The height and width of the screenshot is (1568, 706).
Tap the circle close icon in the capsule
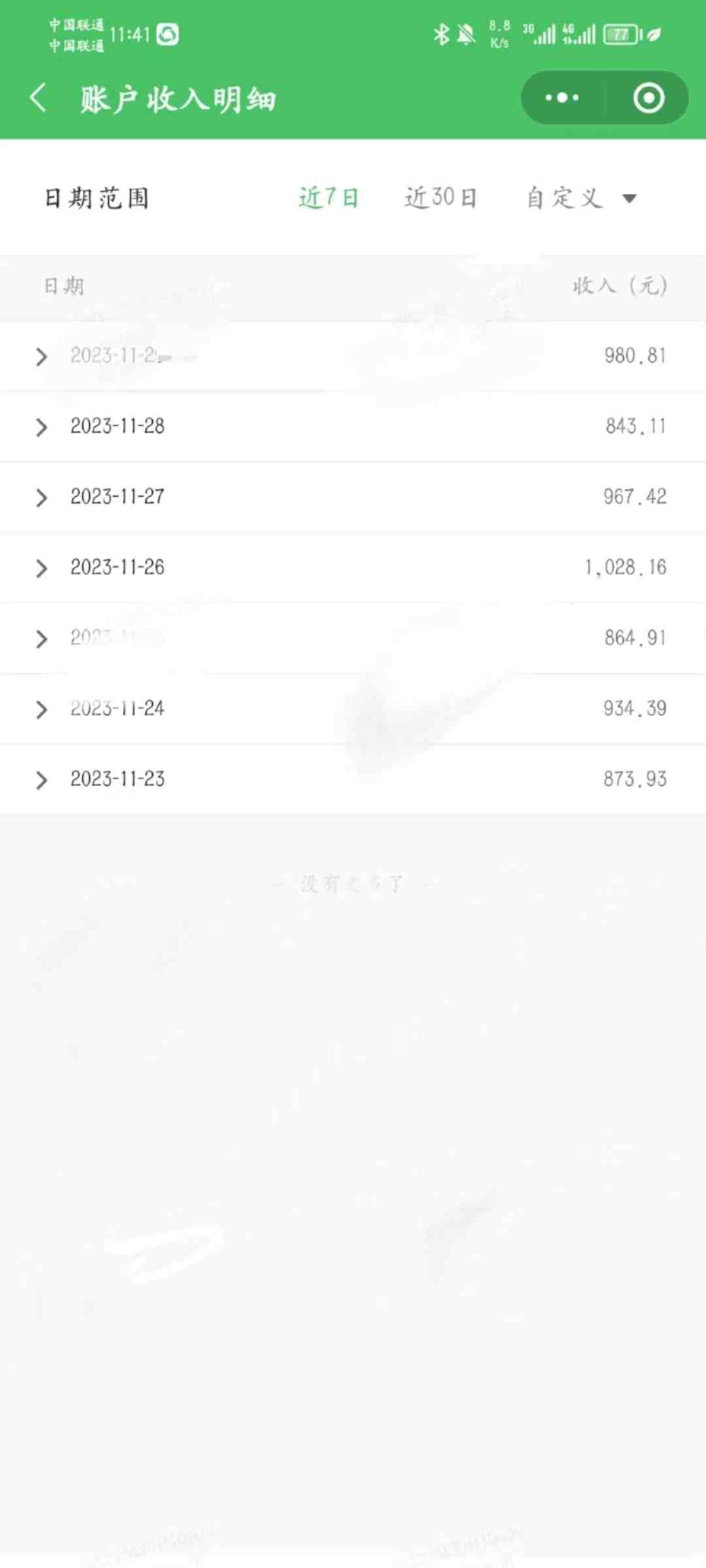(647, 98)
